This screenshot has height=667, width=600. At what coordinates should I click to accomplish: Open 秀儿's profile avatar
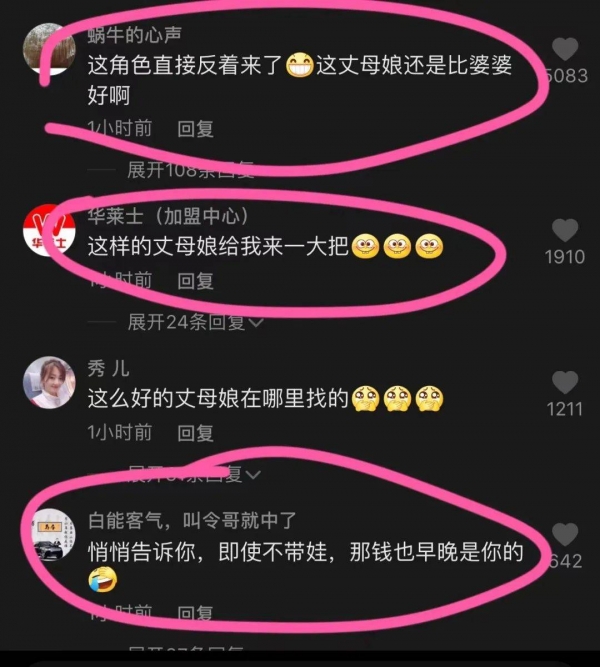pos(49,382)
